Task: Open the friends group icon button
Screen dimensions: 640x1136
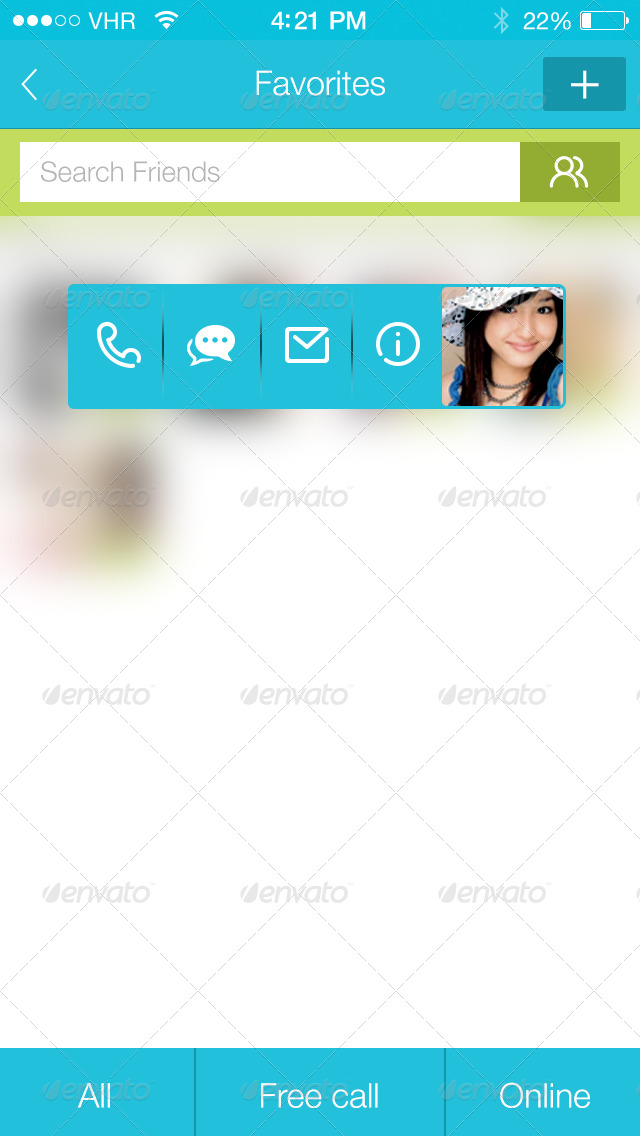Action: point(569,172)
